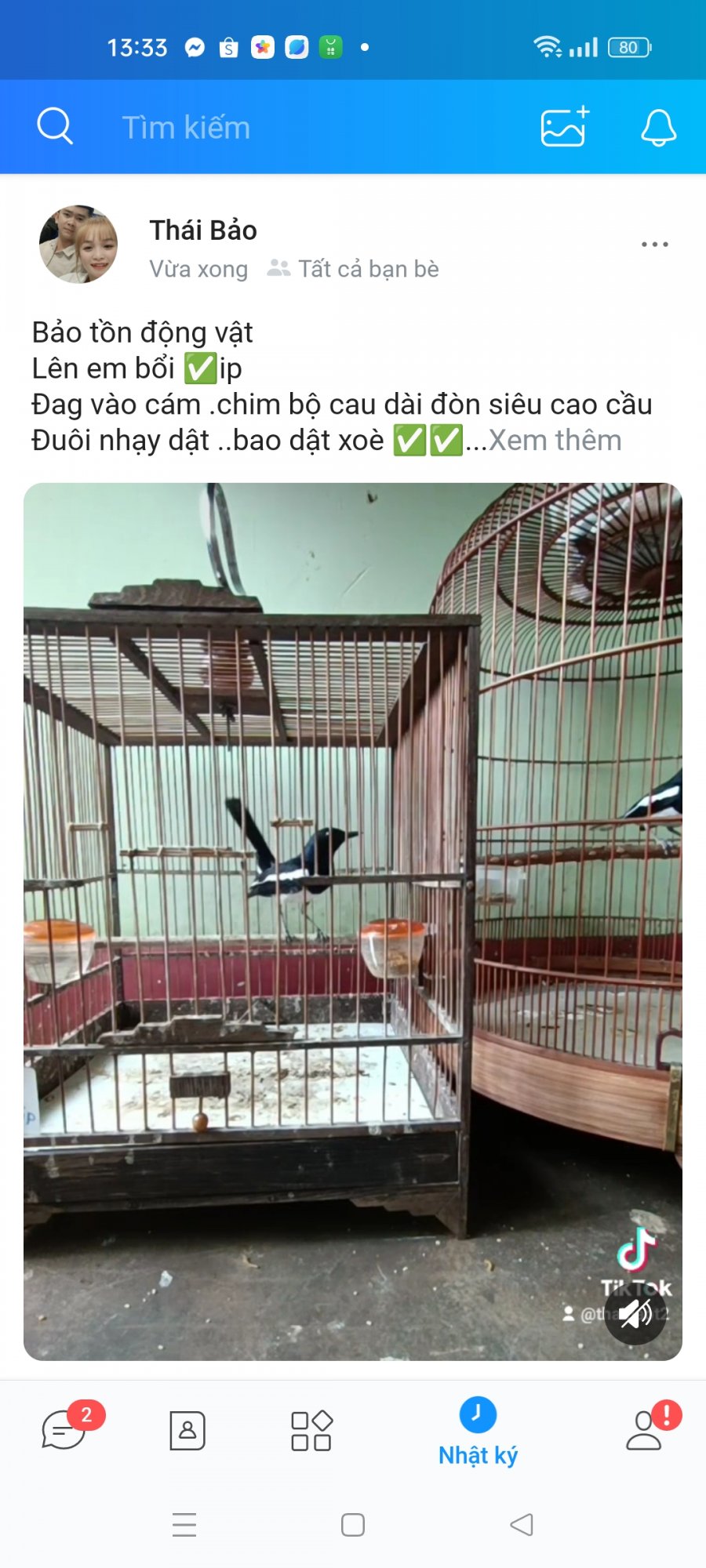This screenshot has height=1568, width=706.
Task: Switch to the contacts tab
Action: click(187, 1431)
